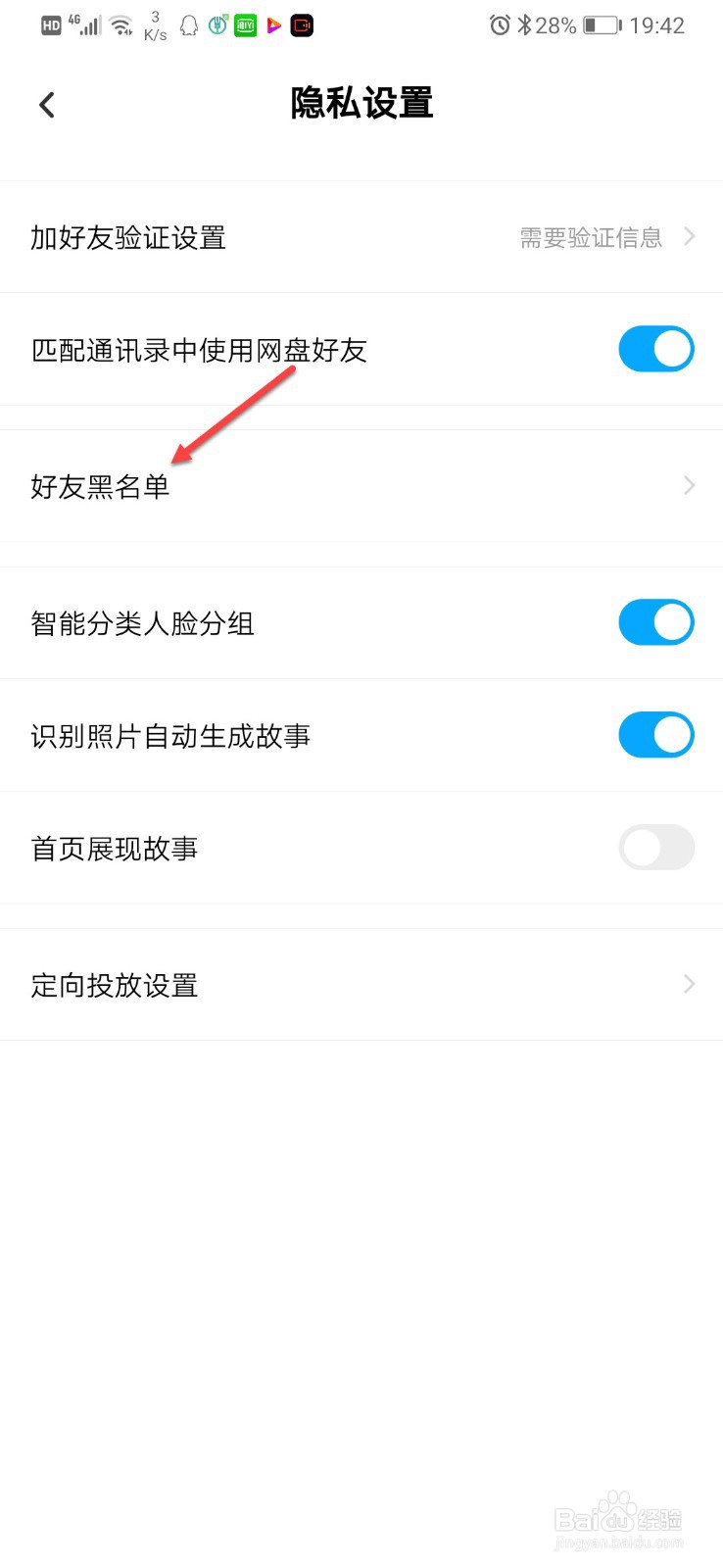Tap the Baidu 经验 watermark link

(x=621, y=1518)
